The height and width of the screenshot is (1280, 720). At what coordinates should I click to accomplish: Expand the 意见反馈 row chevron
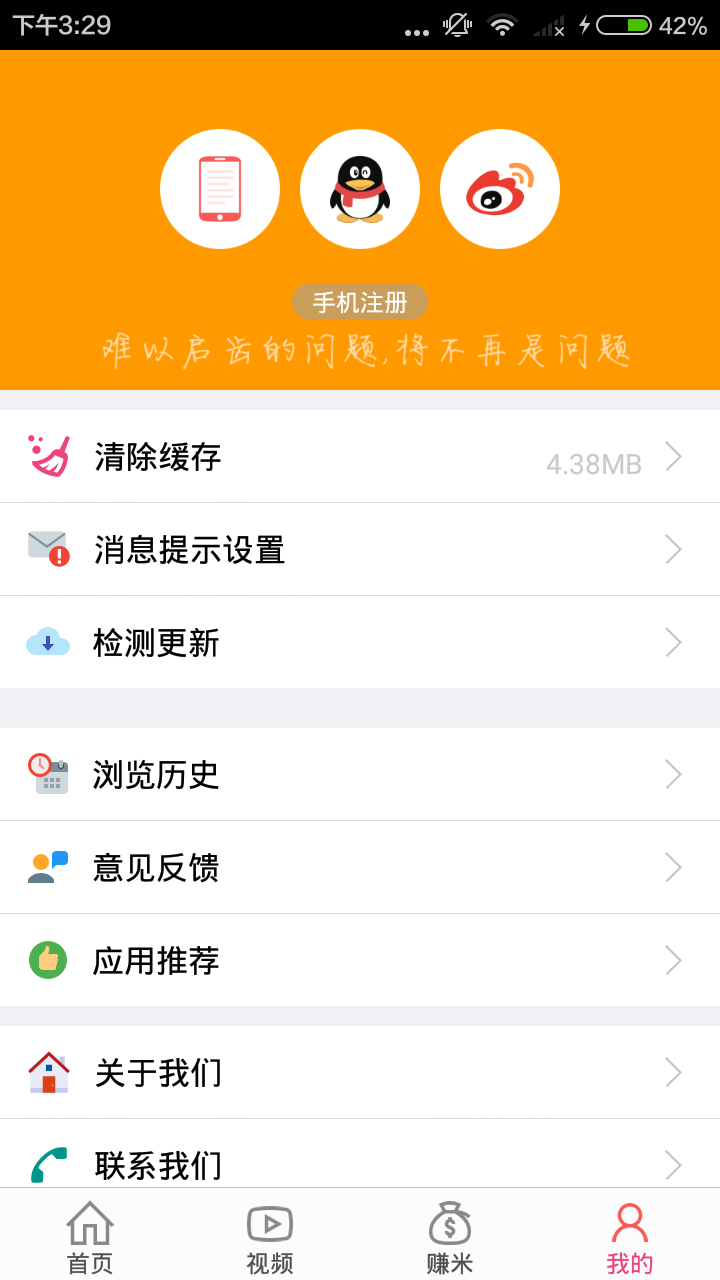673,867
